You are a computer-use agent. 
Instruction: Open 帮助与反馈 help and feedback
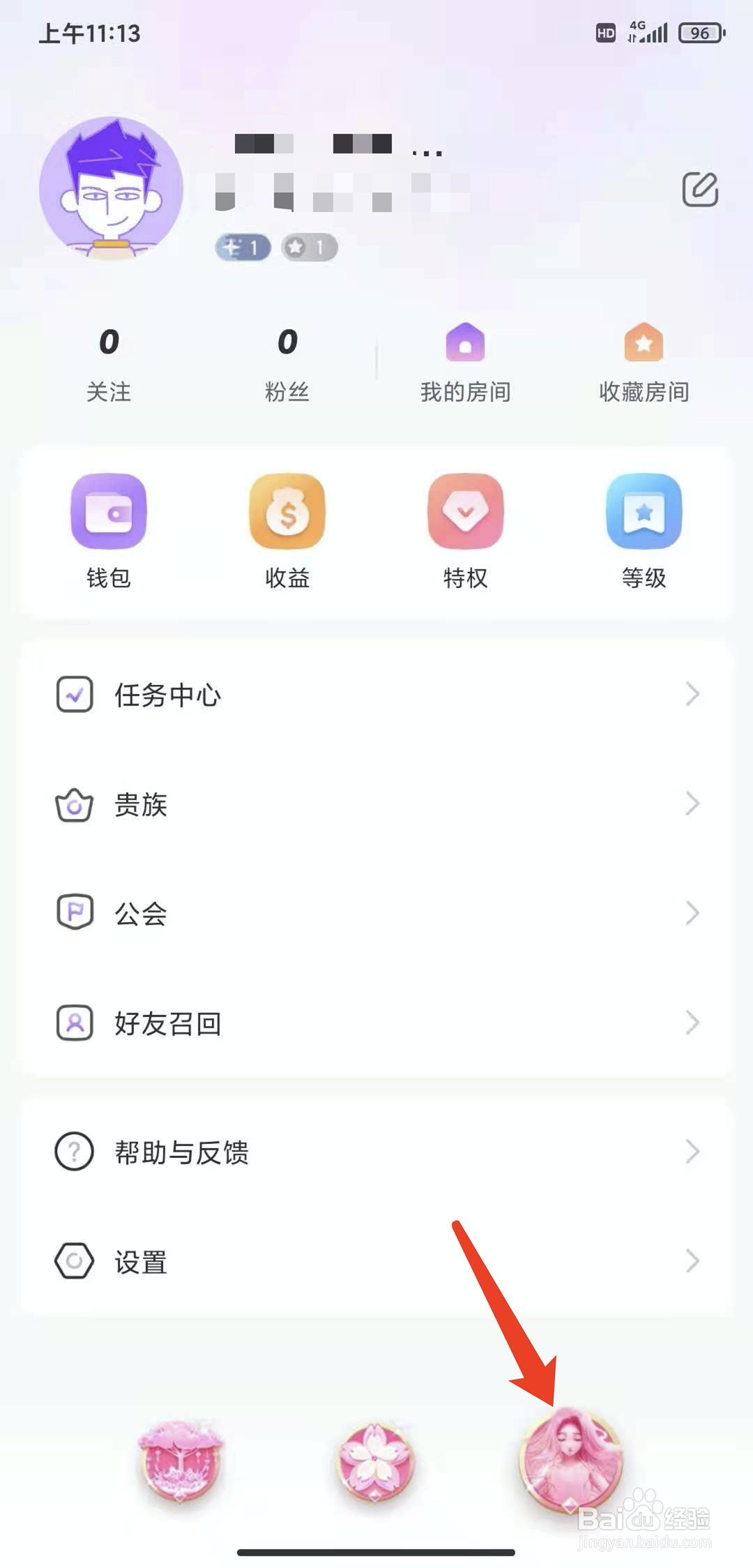click(376, 1152)
